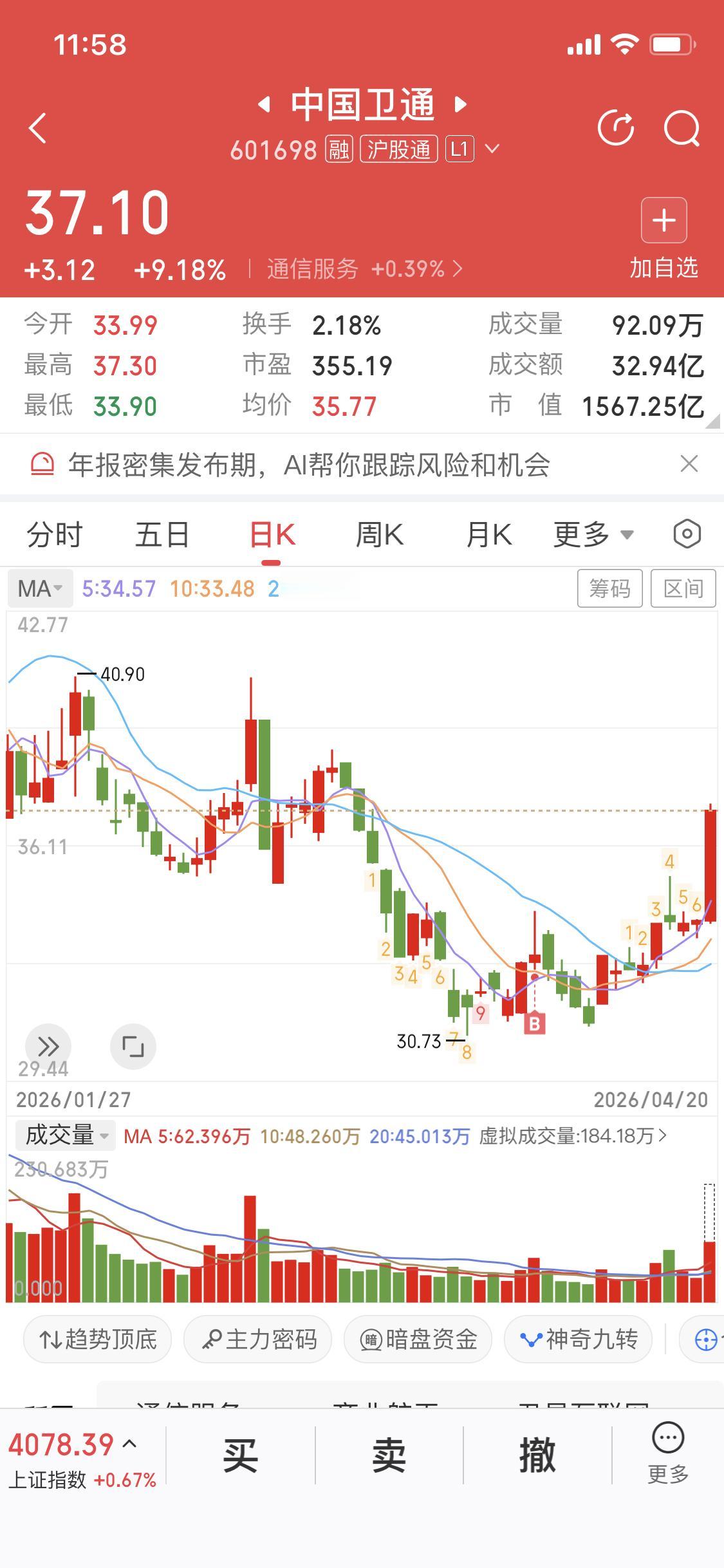Toggle the 筹码 chip distribution overlay
The height and width of the screenshot is (1568, 724).
(609, 588)
